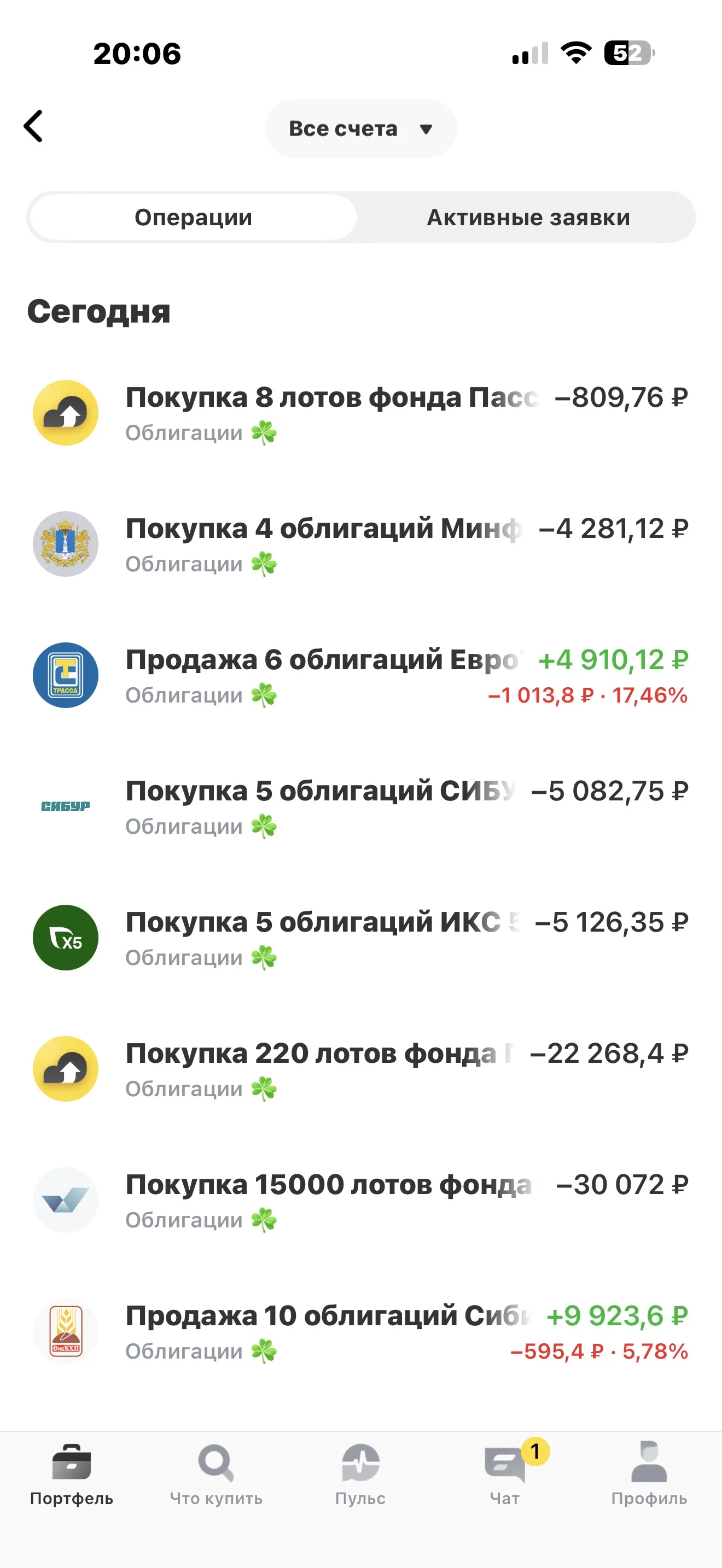The width and height of the screenshot is (722, 1568).
Task: Open the purchase of 5 ИКС 5 bonds
Action: coord(361,938)
